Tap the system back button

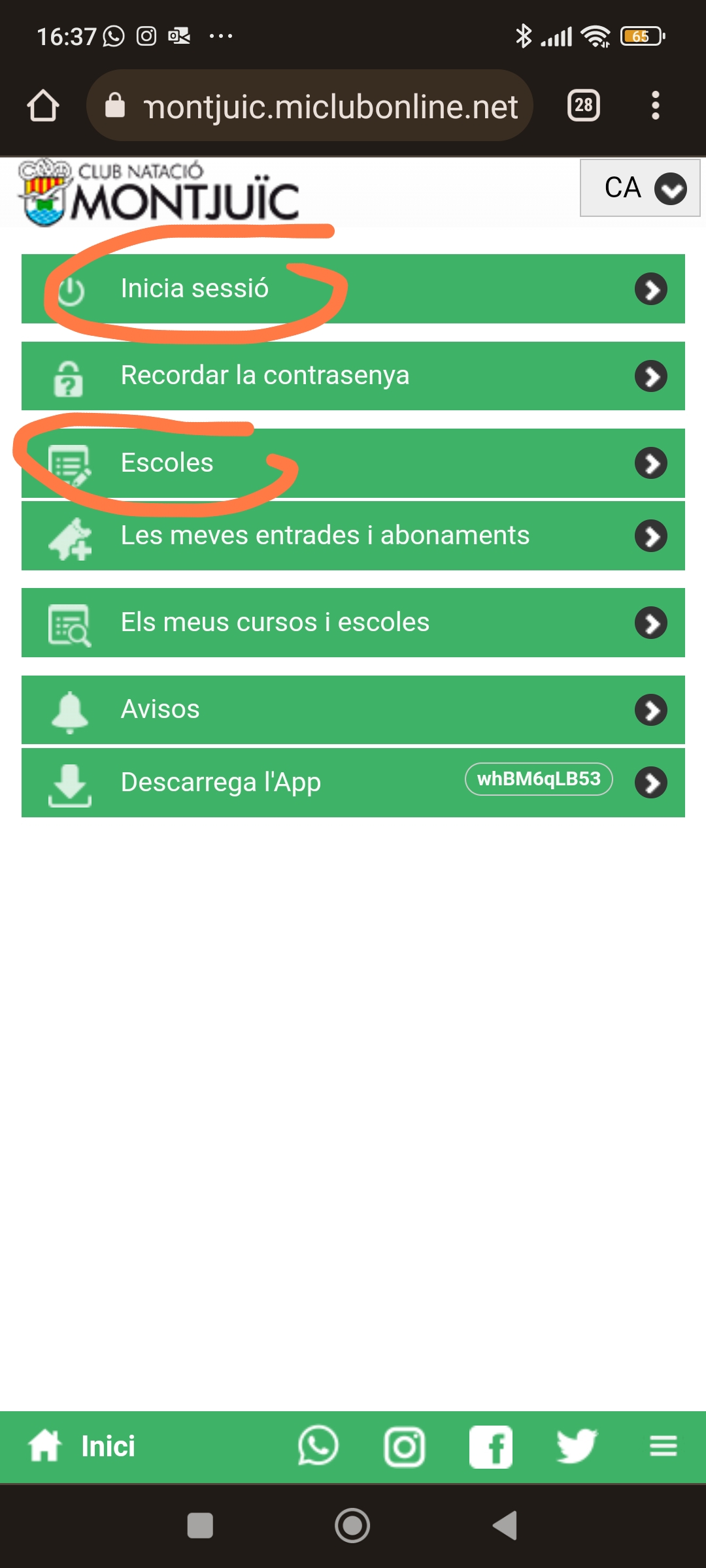[x=505, y=1526]
